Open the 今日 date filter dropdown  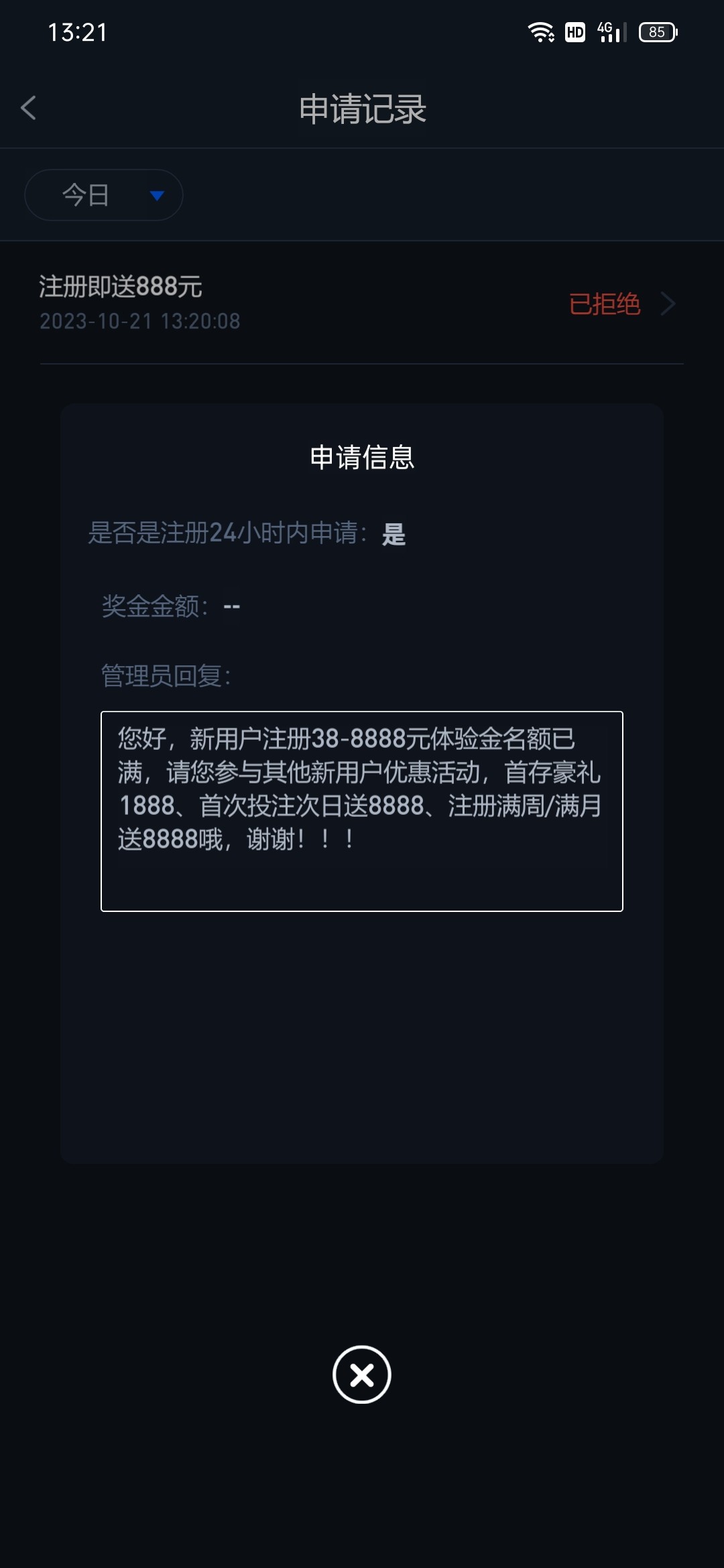(x=103, y=194)
